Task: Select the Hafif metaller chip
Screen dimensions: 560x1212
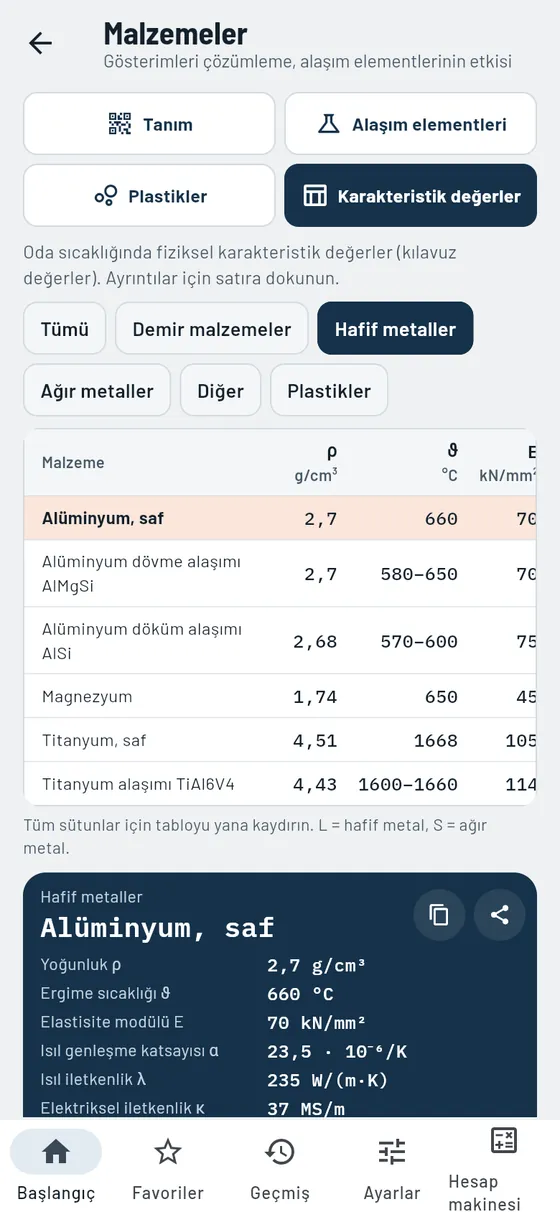Action: [x=395, y=329]
